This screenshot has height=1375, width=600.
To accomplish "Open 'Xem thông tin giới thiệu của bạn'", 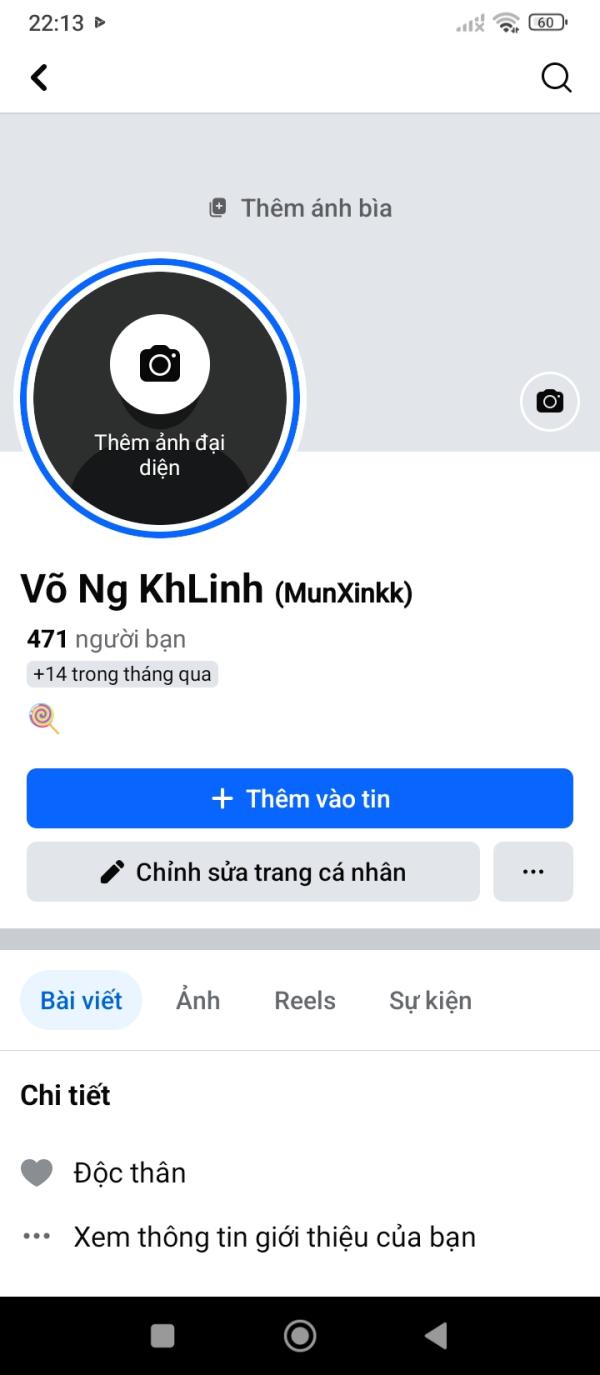I will [274, 1237].
